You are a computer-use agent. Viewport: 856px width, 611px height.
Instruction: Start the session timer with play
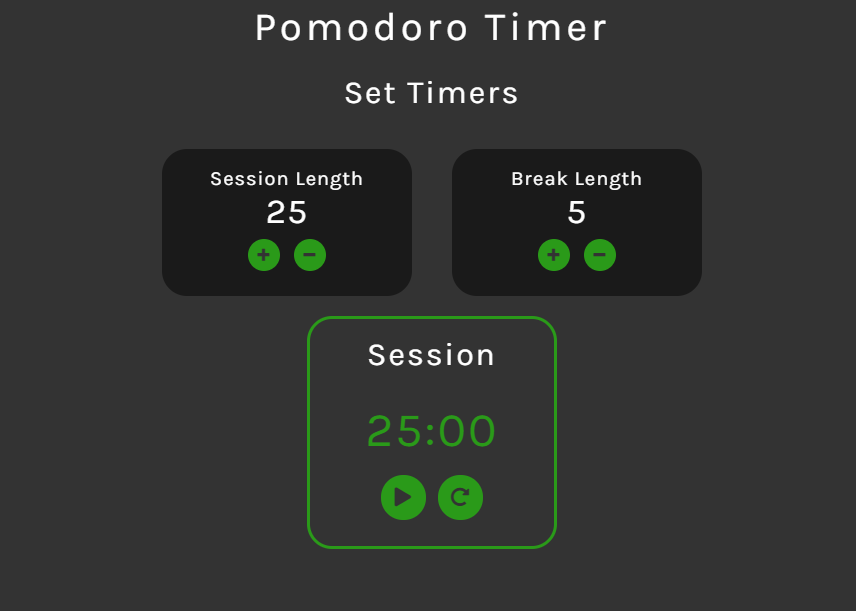click(x=403, y=497)
